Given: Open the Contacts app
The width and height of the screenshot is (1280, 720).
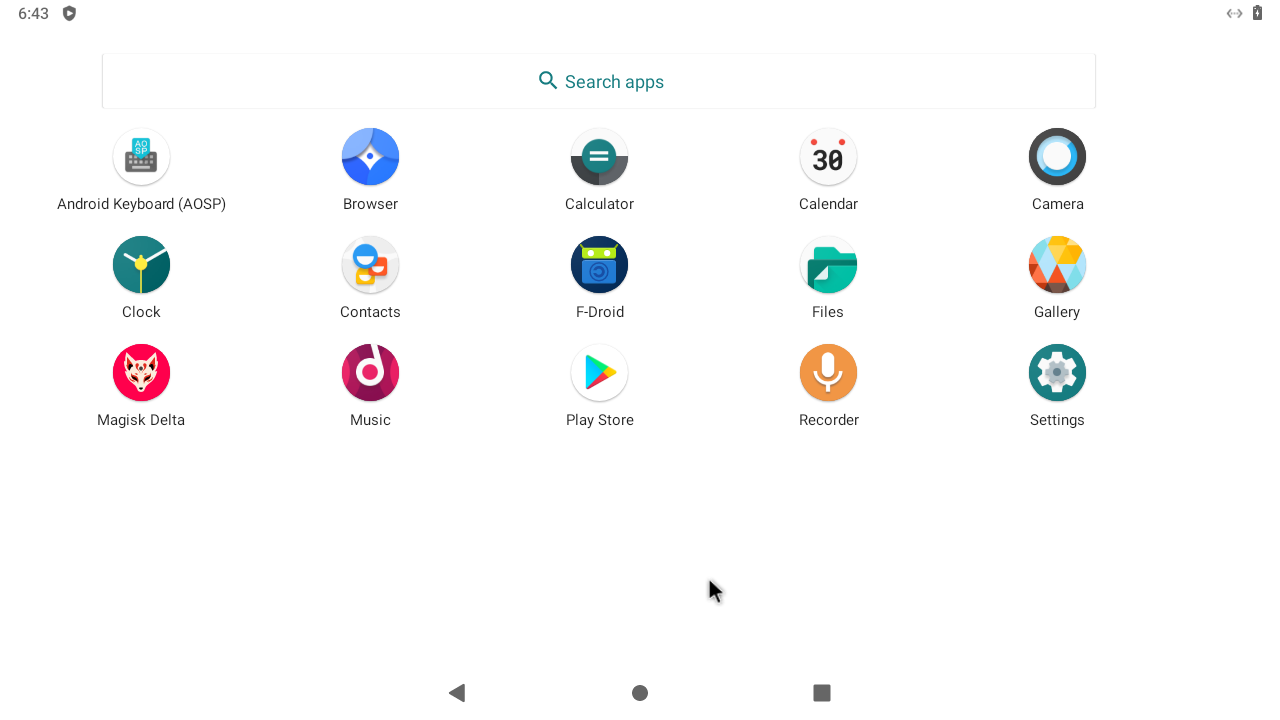Looking at the screenshot, I should 370,265.
